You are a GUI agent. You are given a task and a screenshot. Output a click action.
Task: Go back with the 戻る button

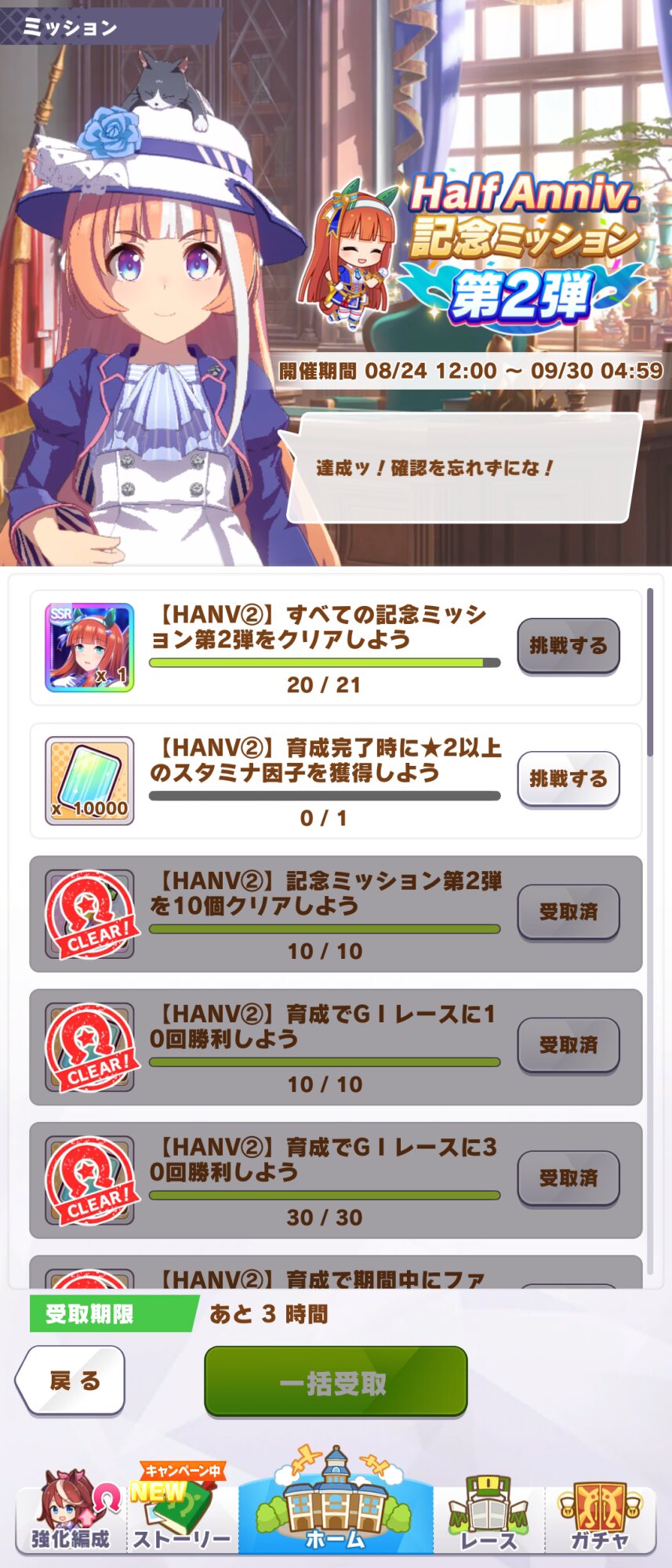point(72,1381)
